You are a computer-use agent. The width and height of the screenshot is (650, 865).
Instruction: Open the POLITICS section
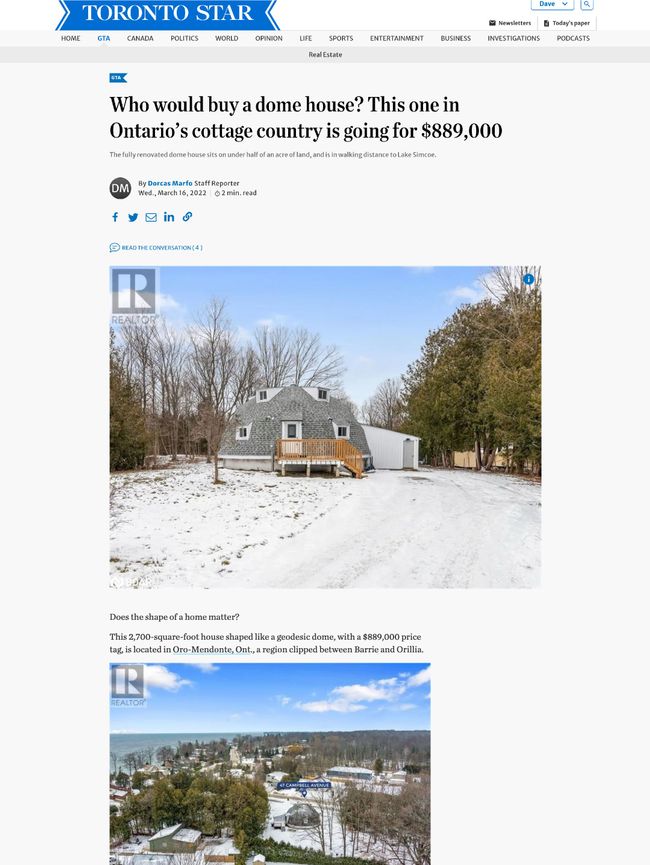pyautogui.click(x=184, y=38)
